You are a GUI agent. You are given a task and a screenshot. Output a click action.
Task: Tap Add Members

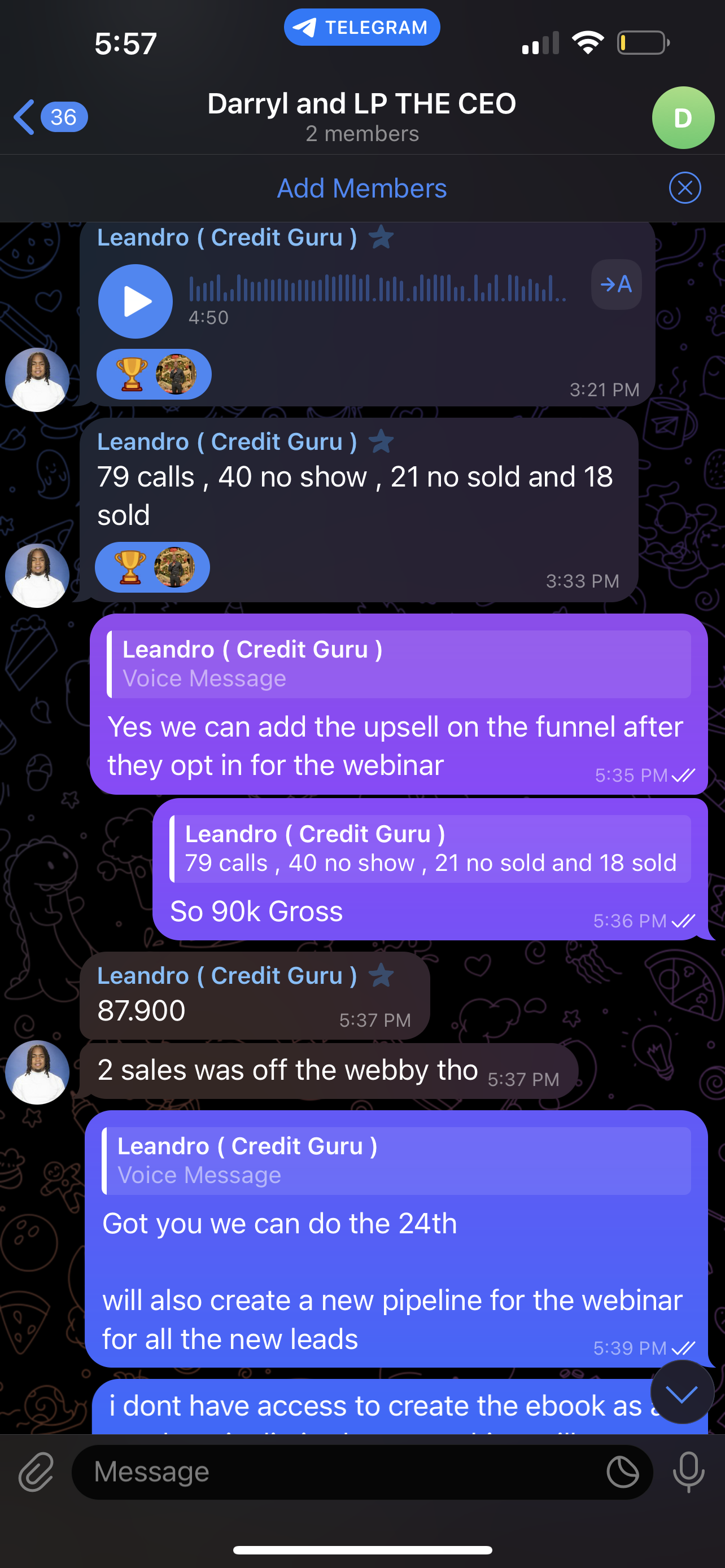pos(361,188)
